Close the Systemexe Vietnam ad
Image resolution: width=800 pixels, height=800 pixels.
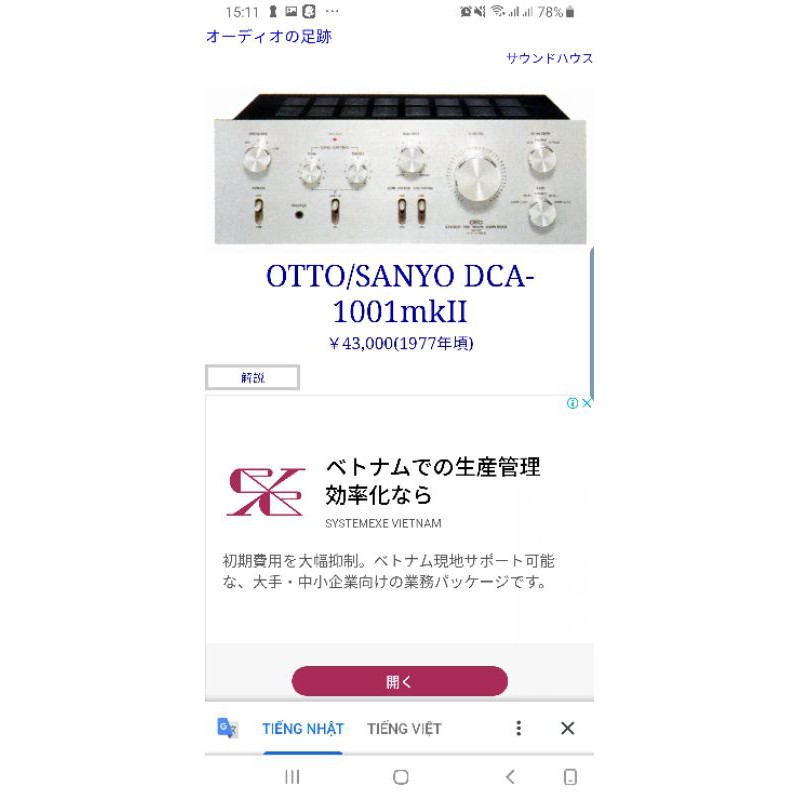pos(587,404)
